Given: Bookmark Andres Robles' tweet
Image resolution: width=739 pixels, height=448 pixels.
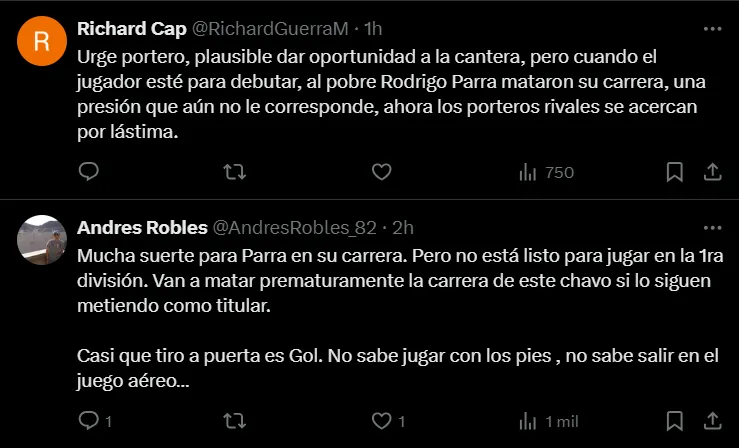Looking at the screenshot, I should tap(675, 420).
